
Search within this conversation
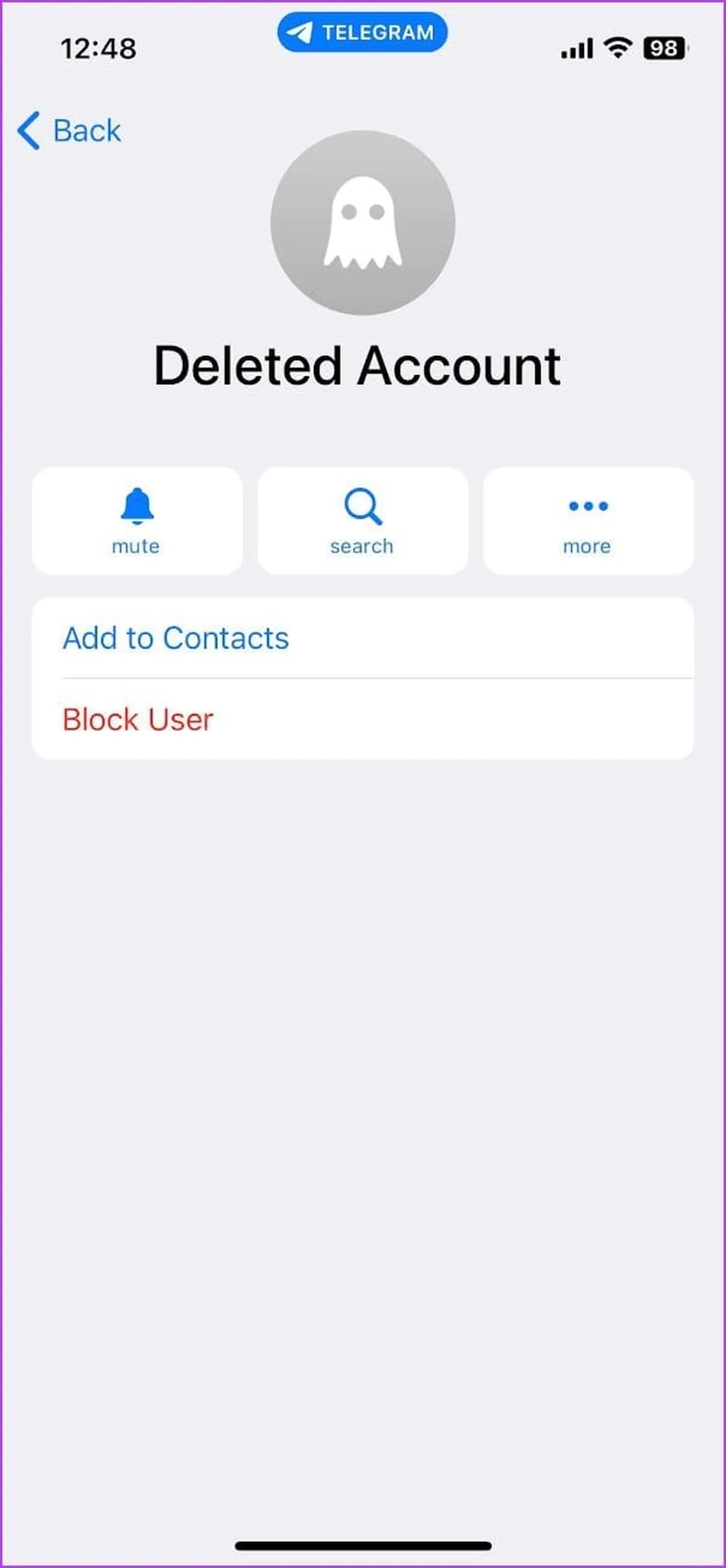tap(362, 521)
